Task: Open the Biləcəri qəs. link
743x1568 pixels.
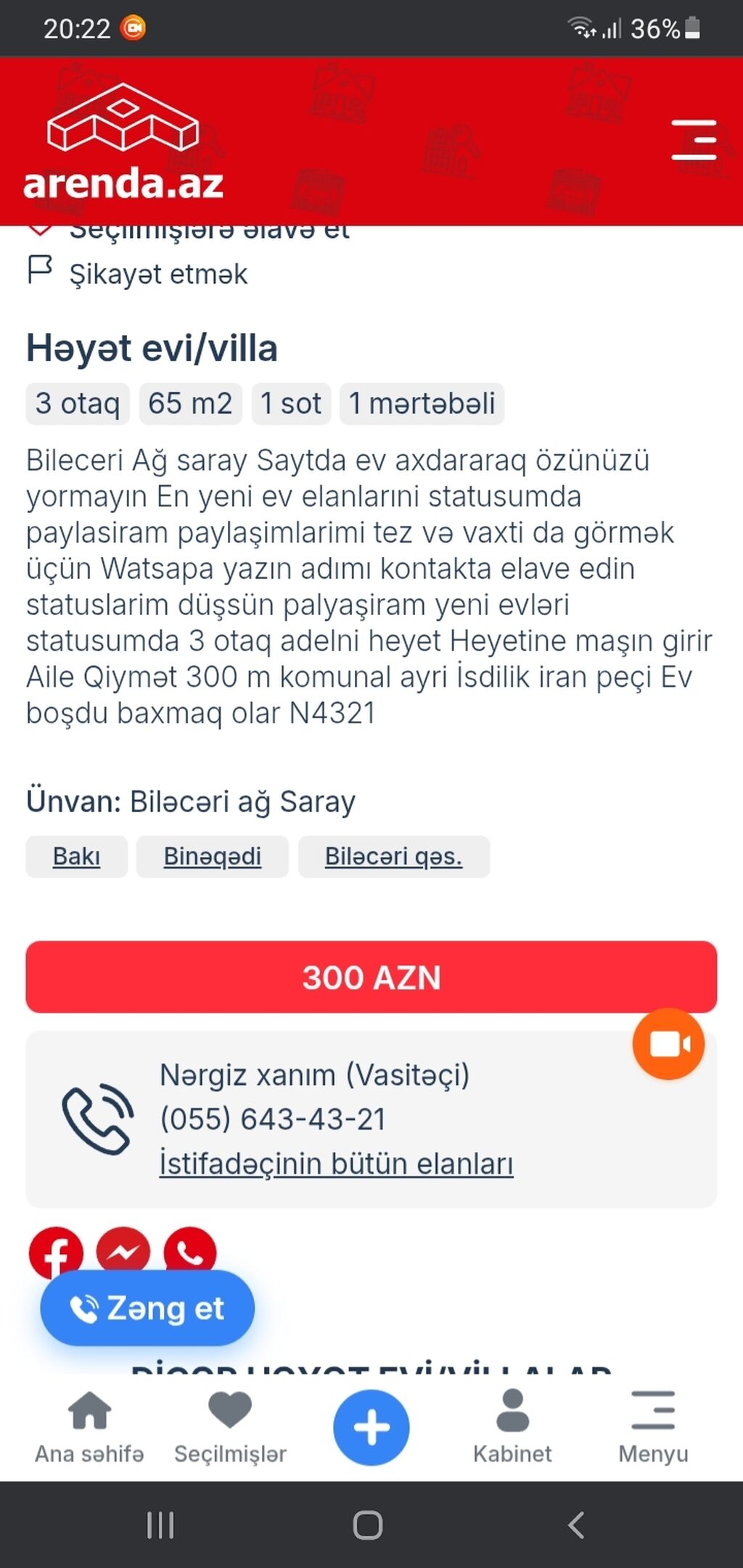Action: pyautogui.click(x=393, y=857)
